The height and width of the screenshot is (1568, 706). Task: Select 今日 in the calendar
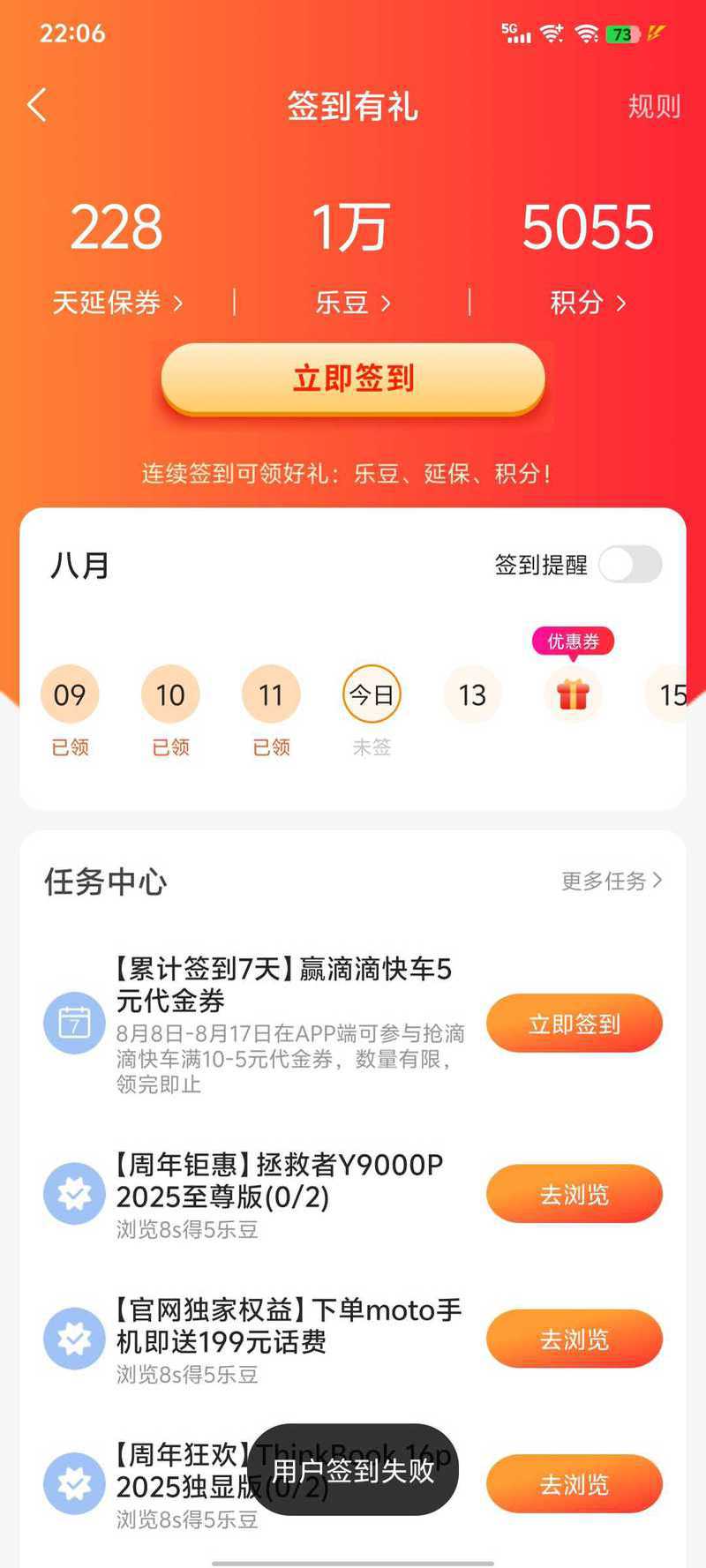pos(372,695)
